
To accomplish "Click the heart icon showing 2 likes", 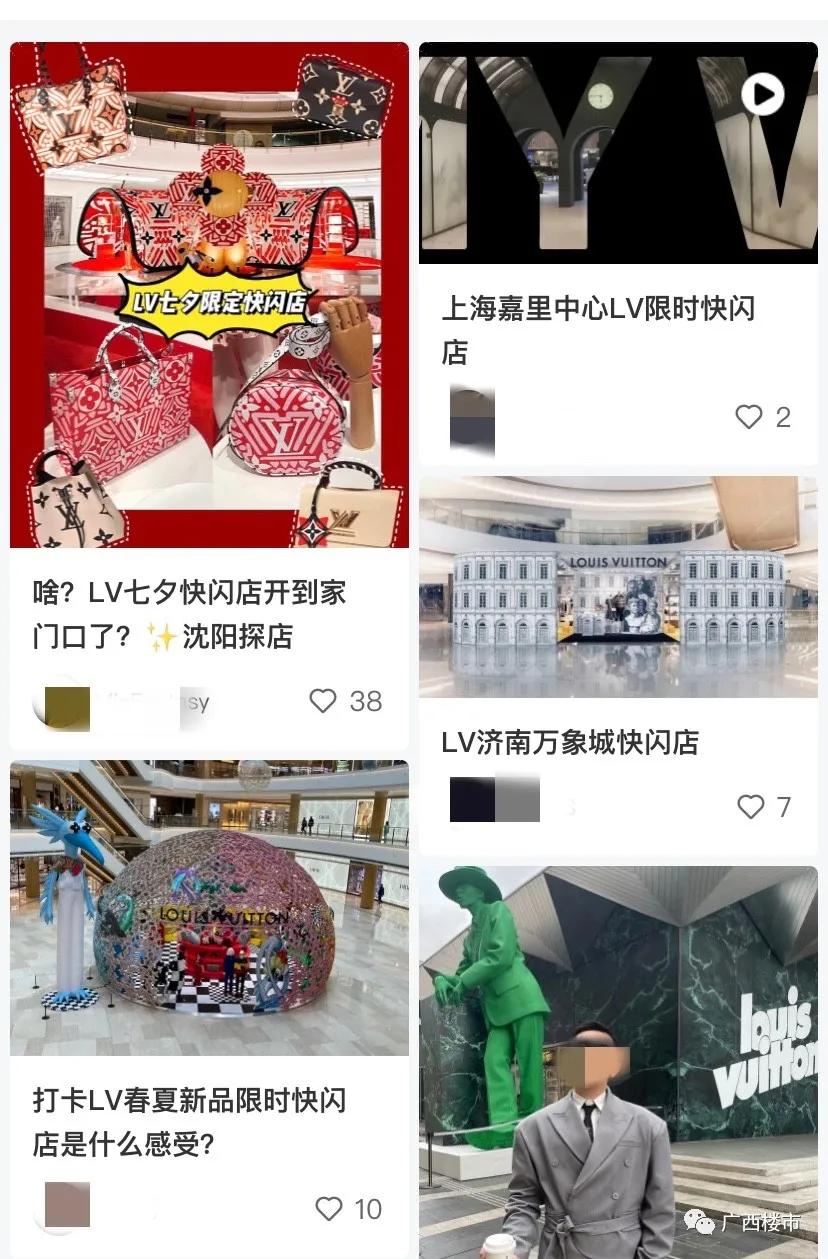I will [x=749, y=418].
